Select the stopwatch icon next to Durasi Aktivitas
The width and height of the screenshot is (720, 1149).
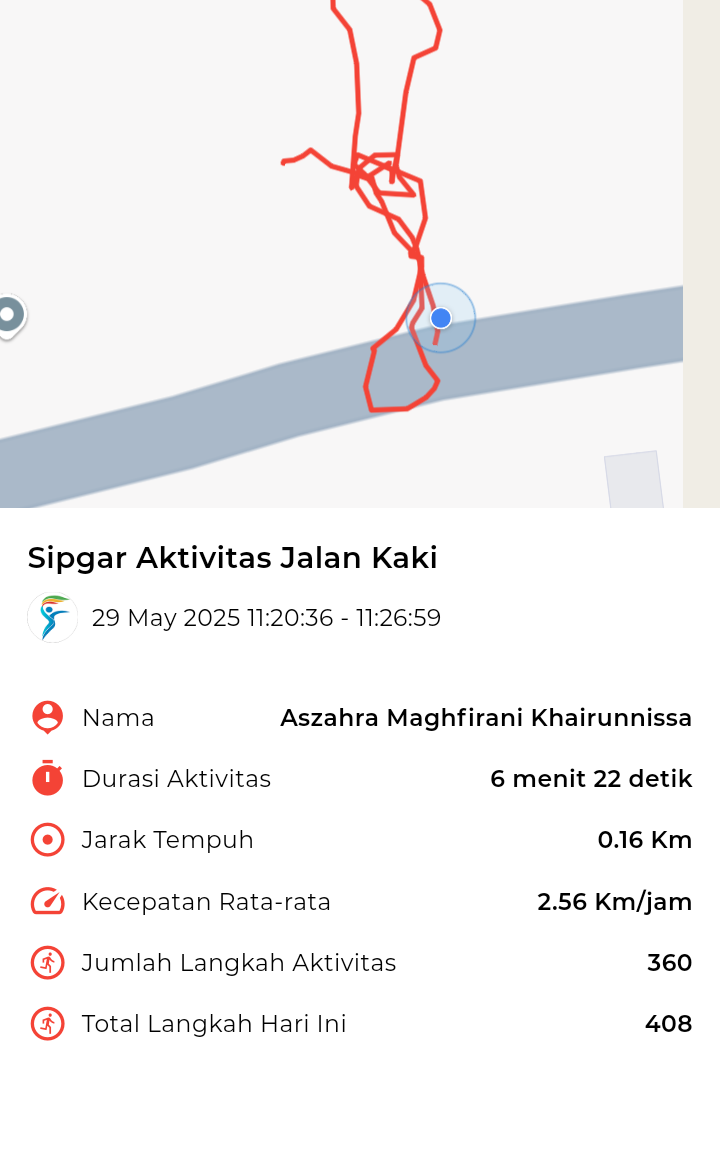coord(47,778)
